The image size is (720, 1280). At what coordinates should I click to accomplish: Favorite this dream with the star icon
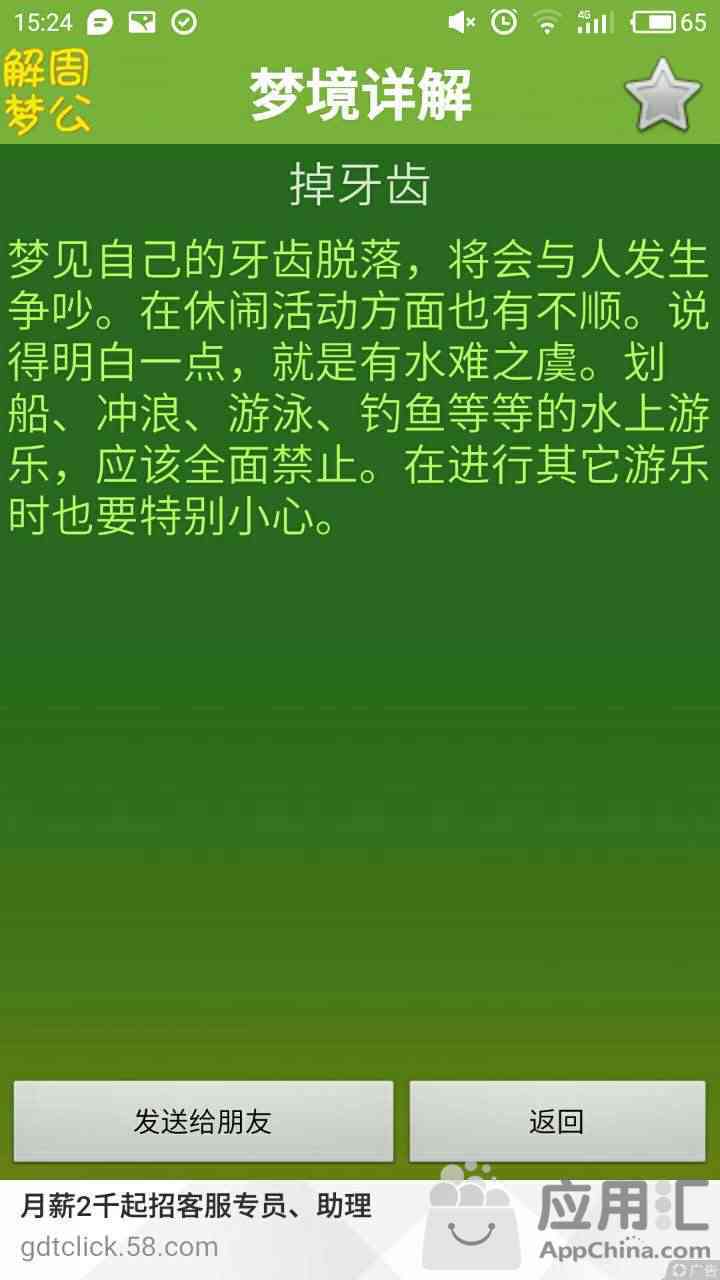663,95
